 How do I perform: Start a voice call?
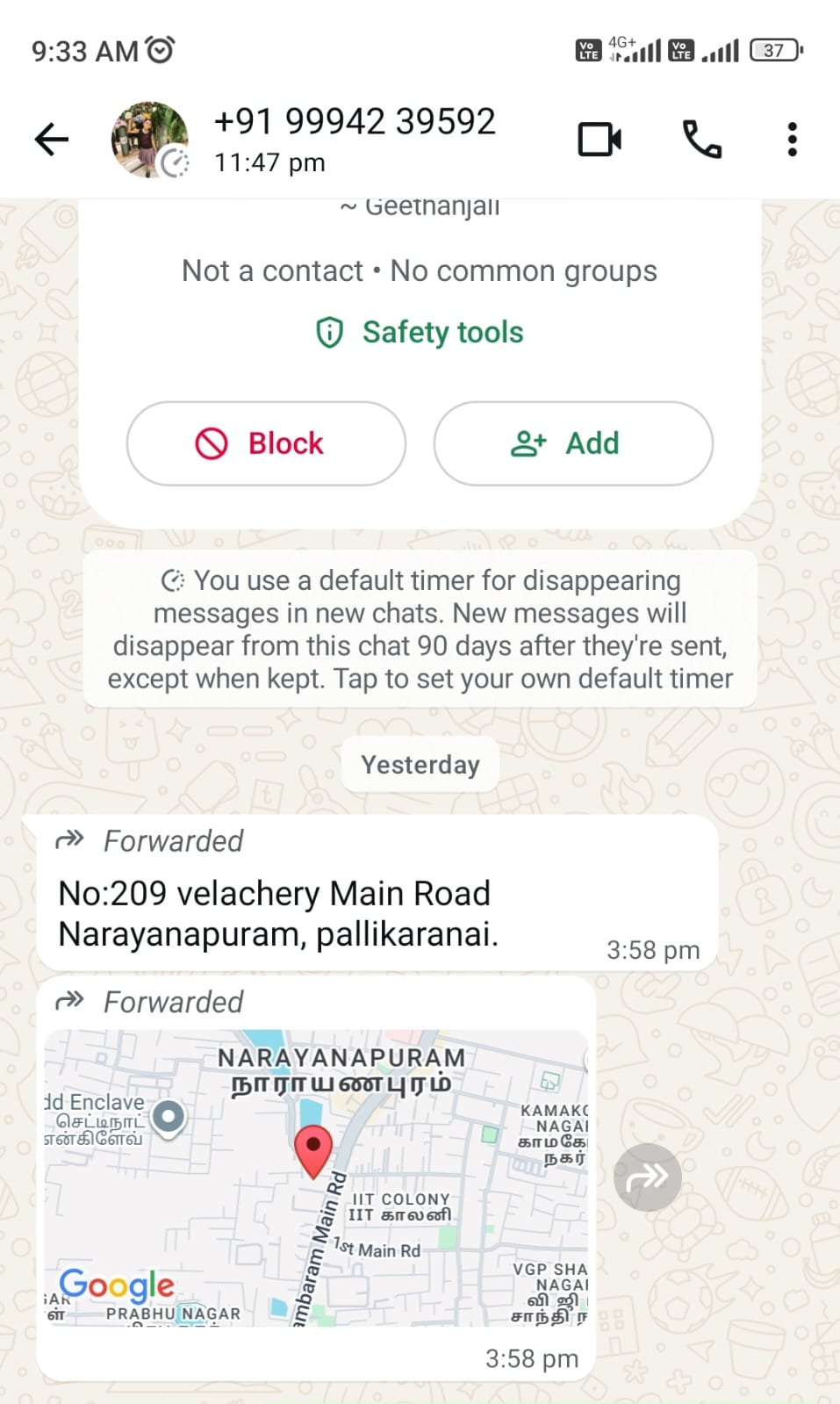[x=701, y=140]
